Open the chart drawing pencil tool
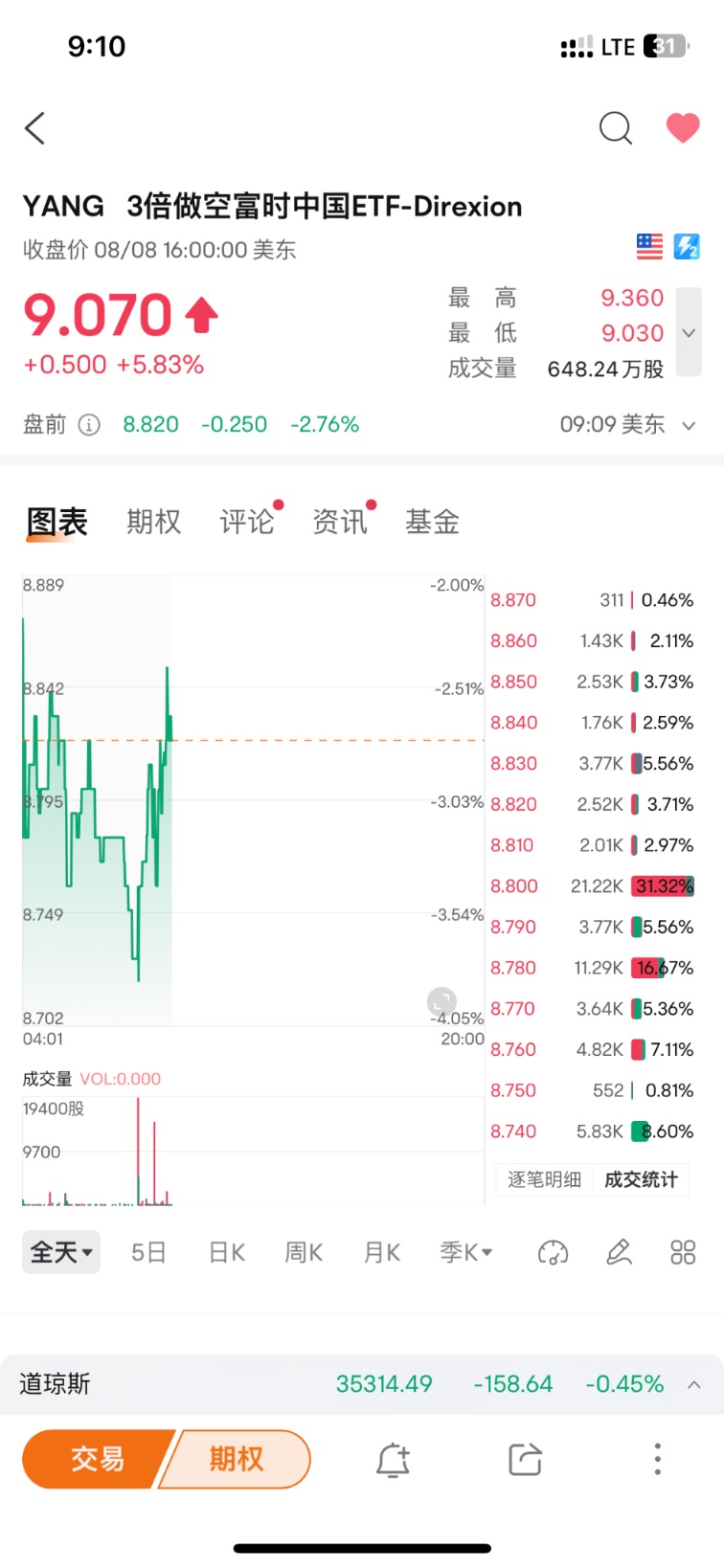The height and width of the screenshot is (1568, 724). click(x=619, y=1252)
